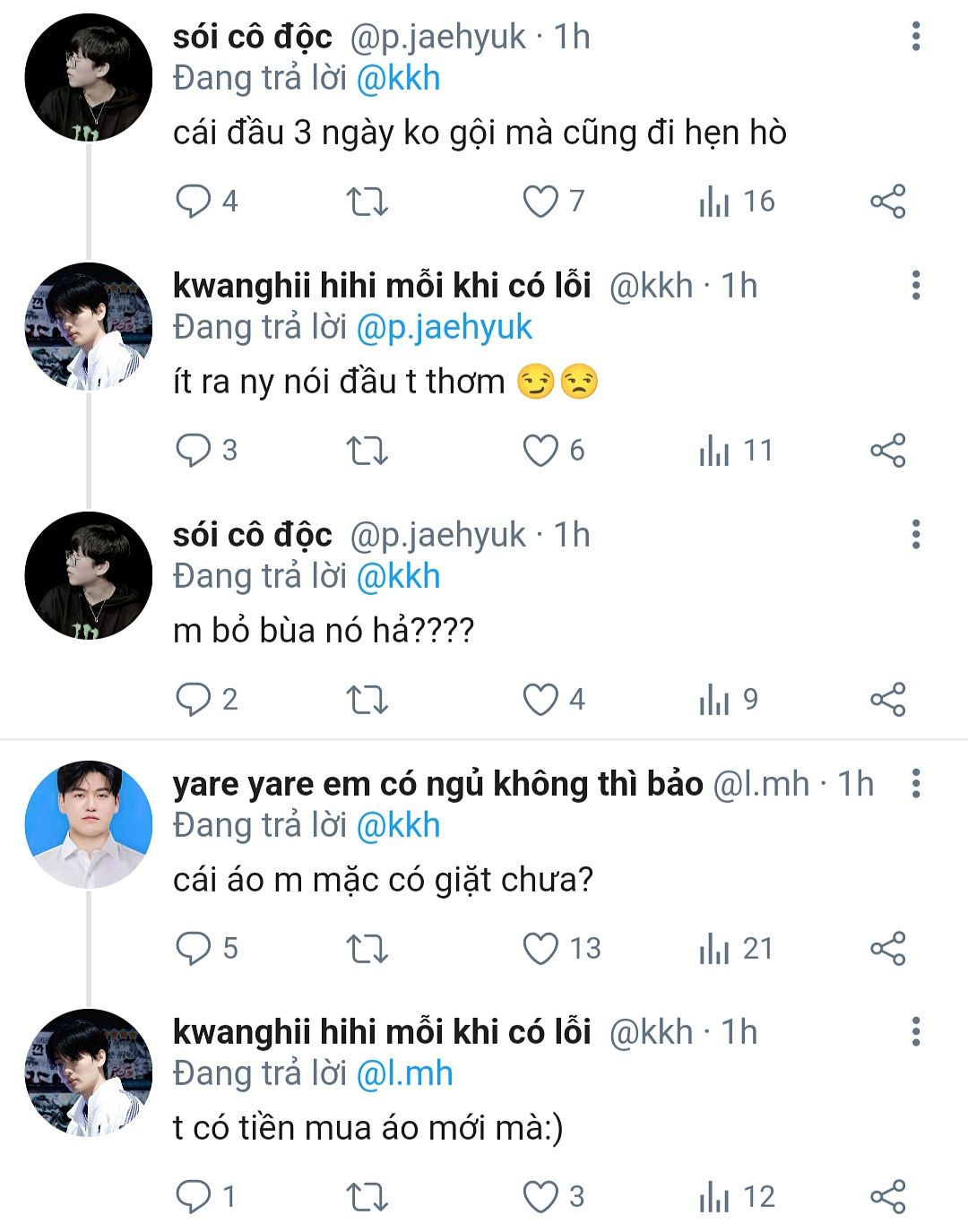Screen dimensions: 968x1232
Task: Open the avatar of yare yare em có ngủ
Action: point(88,824)
